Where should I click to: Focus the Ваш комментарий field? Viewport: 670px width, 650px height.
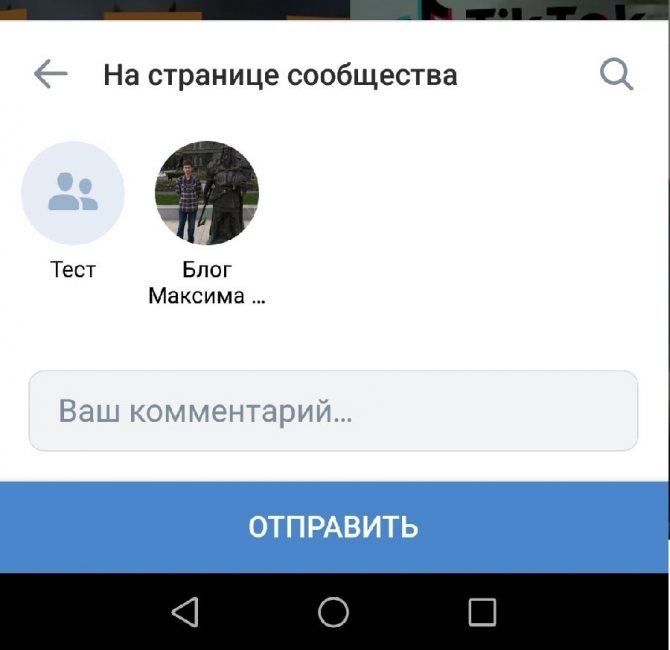point(333,411)
